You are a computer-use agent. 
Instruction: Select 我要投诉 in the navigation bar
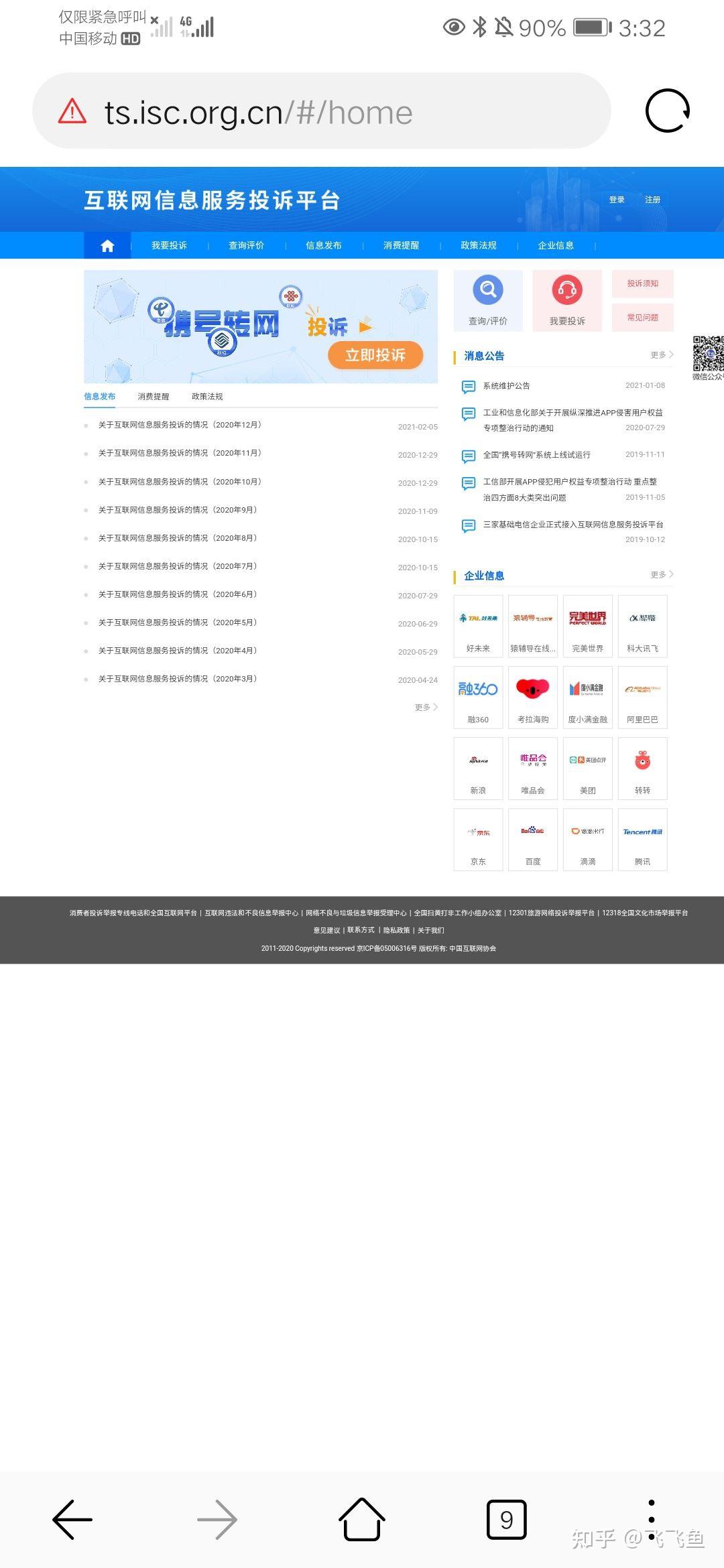(x=169, y=245)
